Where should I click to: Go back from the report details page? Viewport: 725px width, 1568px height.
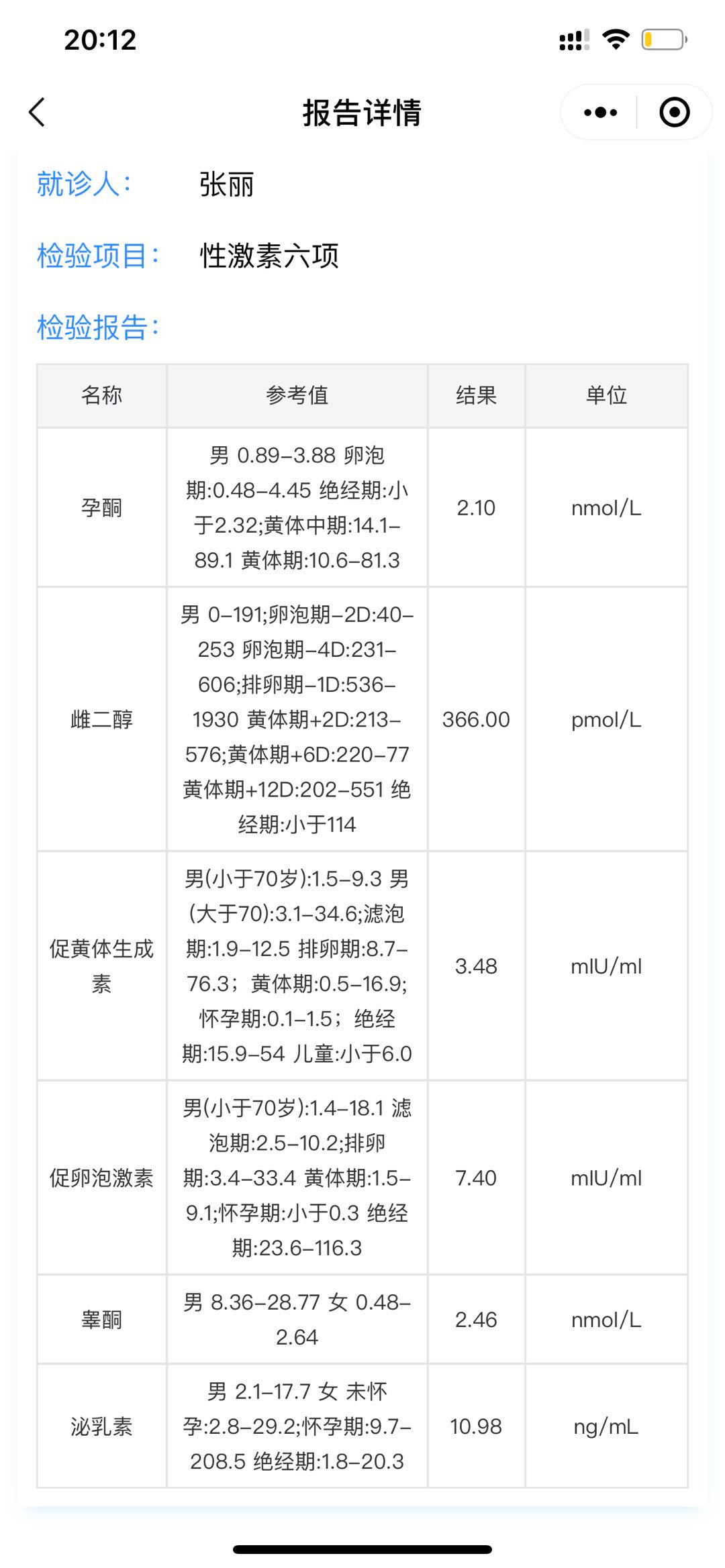pos(37,112)
